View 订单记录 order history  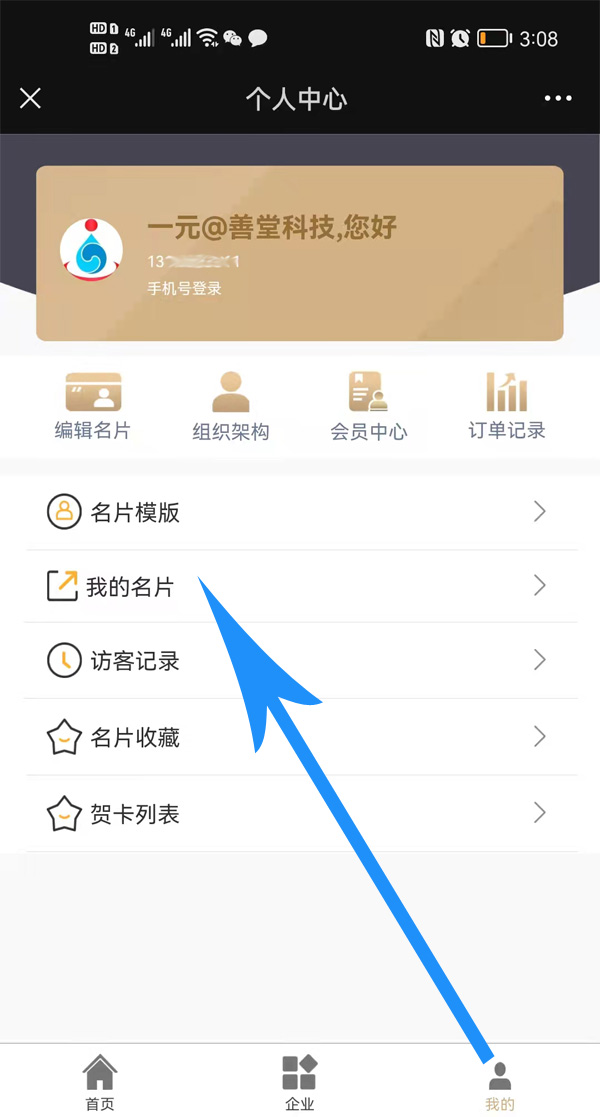pyautogui.click(x=507, y=406)
